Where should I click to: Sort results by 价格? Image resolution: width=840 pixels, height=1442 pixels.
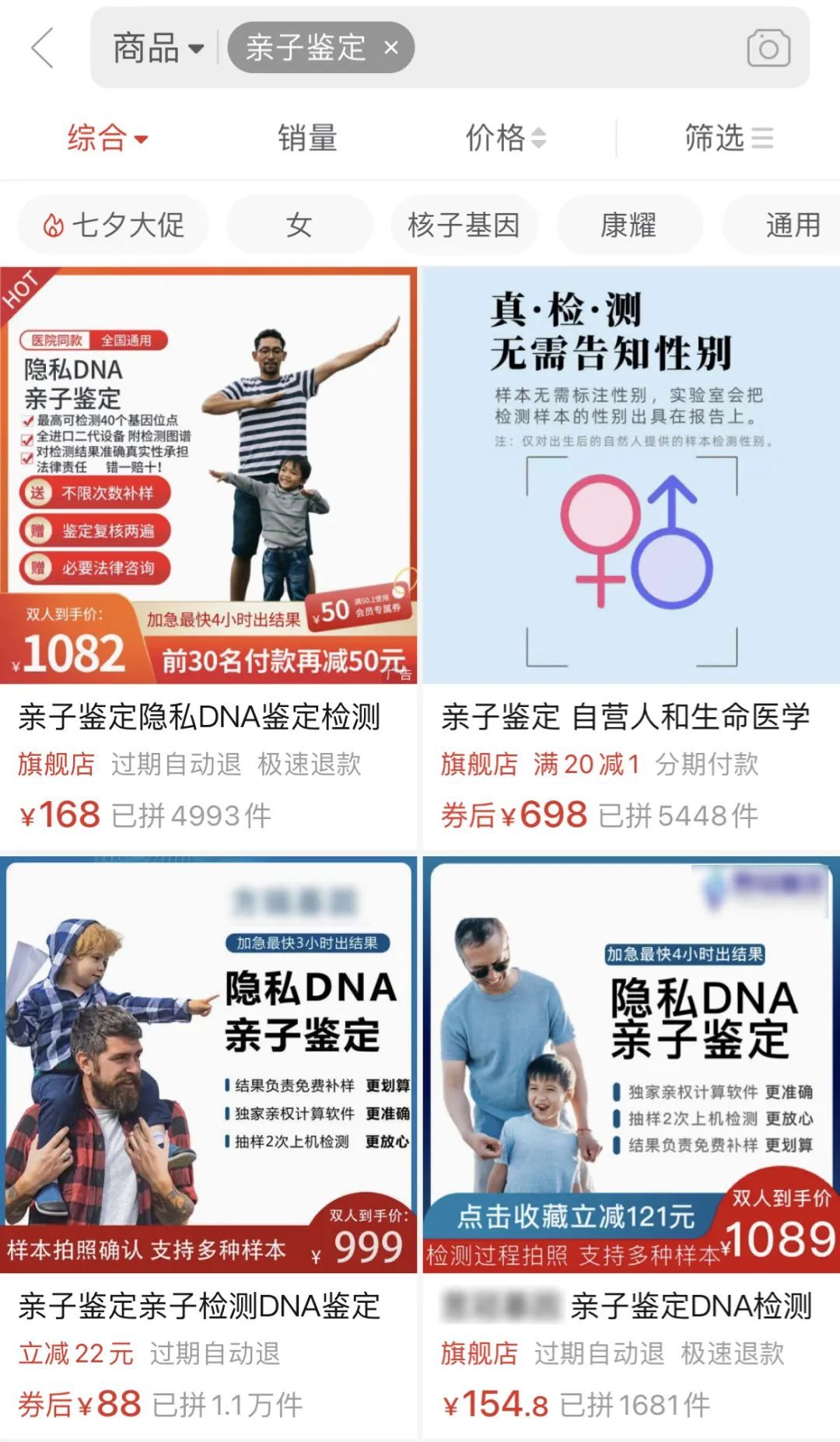point(505,138)
